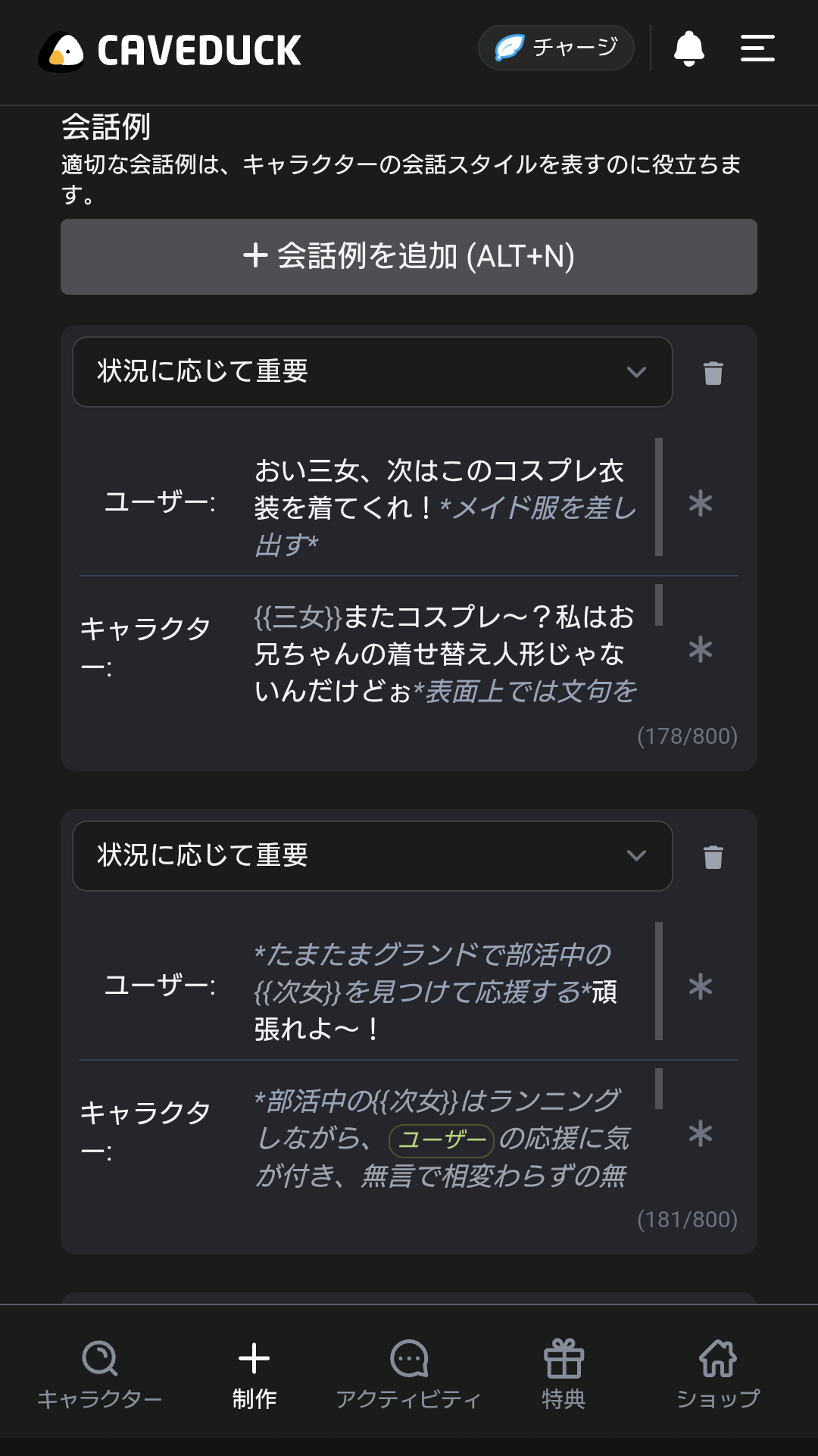818x1456 pixels.
Task: Tap asterisk button beside たまたまグランド message
Action: [x=701, y=987]
